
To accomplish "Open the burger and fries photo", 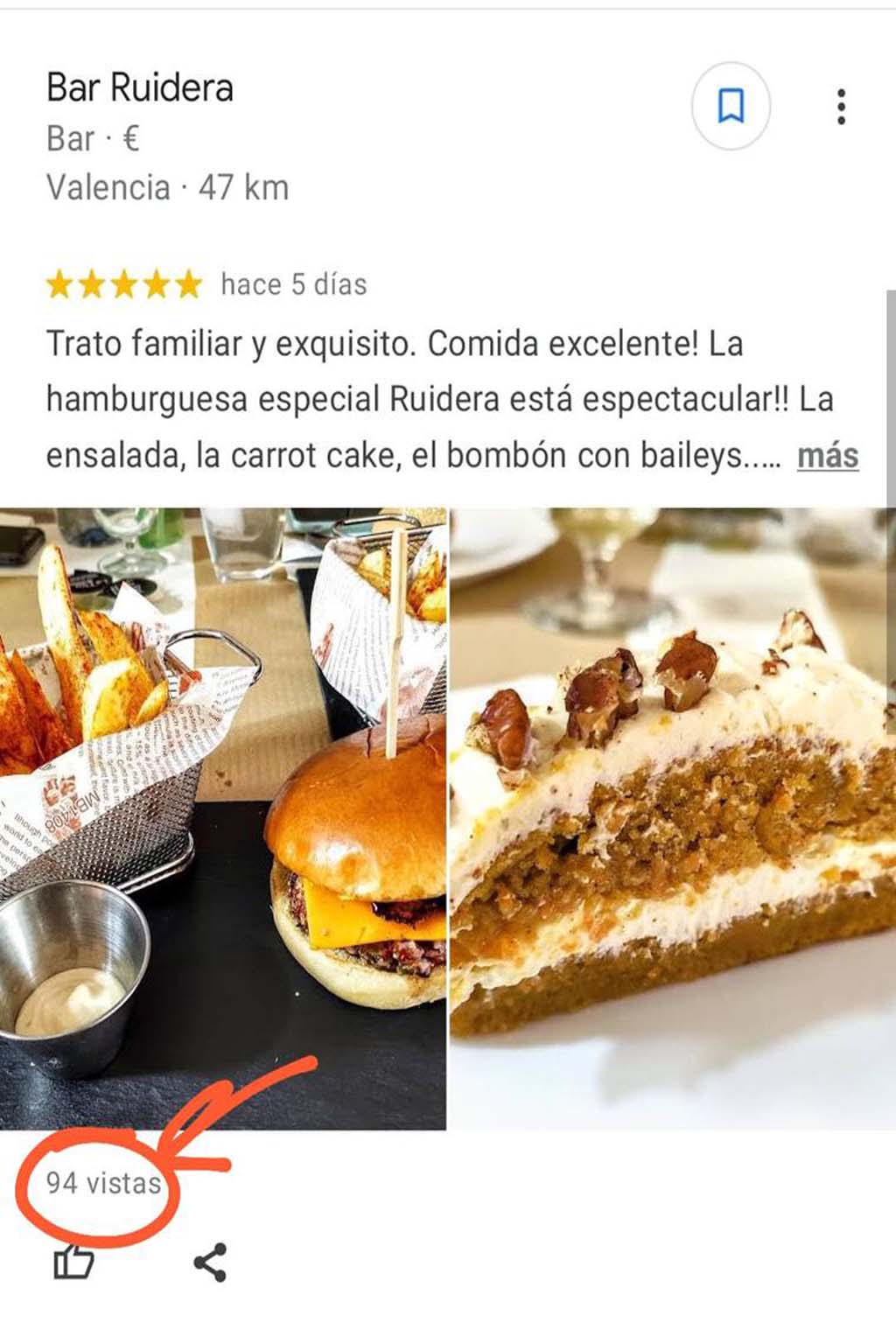I will coord(222,818).
